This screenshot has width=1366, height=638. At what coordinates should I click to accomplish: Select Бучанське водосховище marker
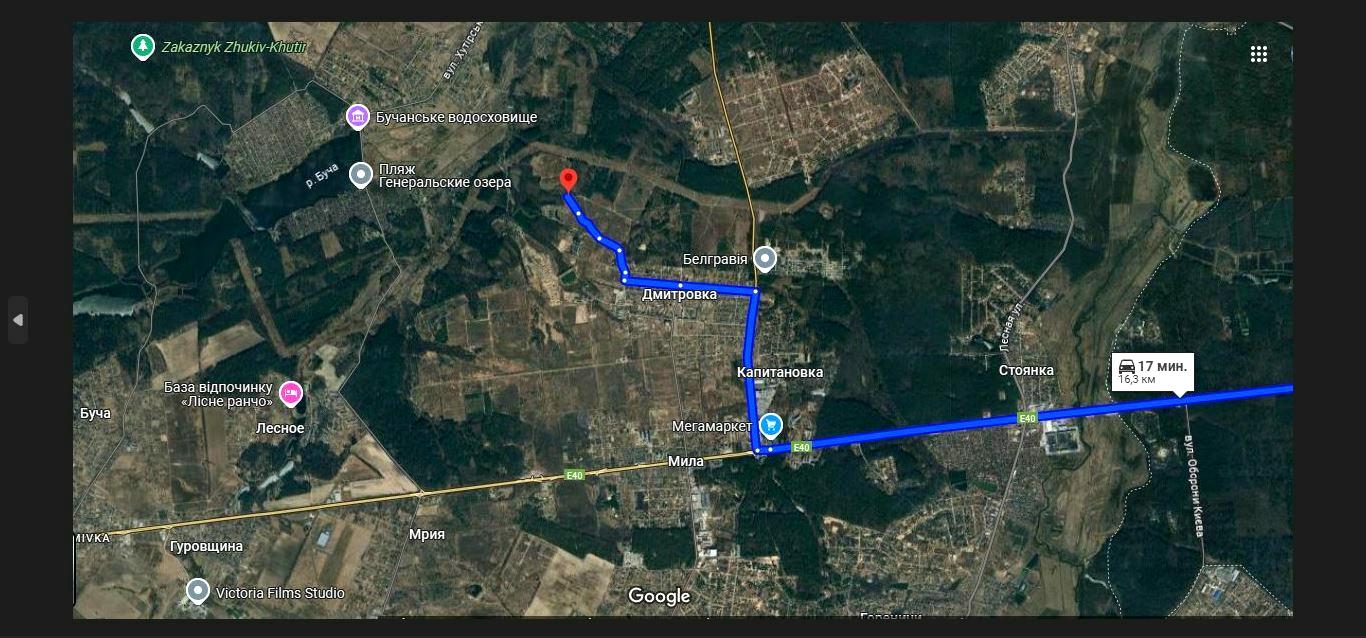click(x=357, y=117)
